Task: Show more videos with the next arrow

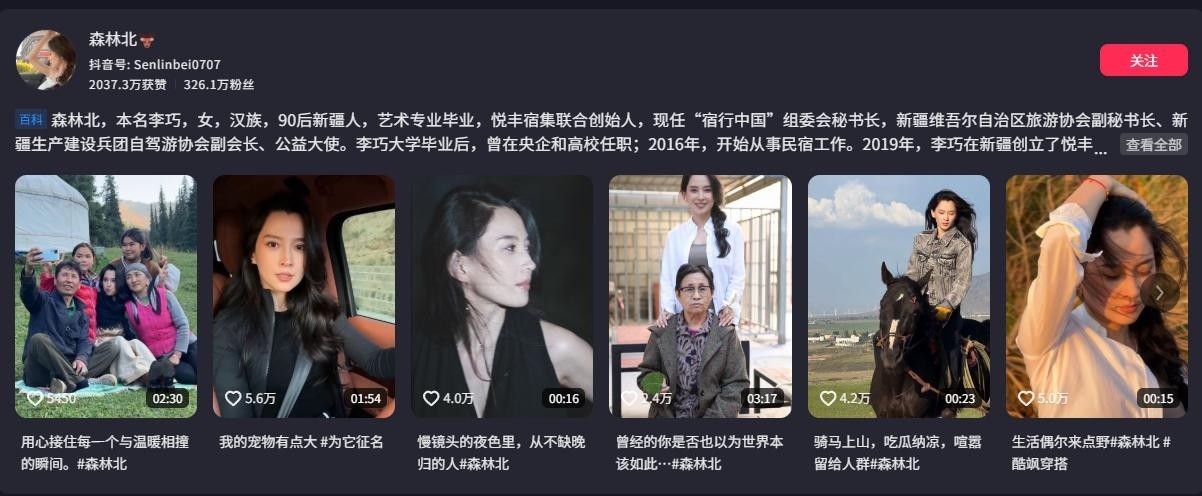Action: coord(1159,292)
